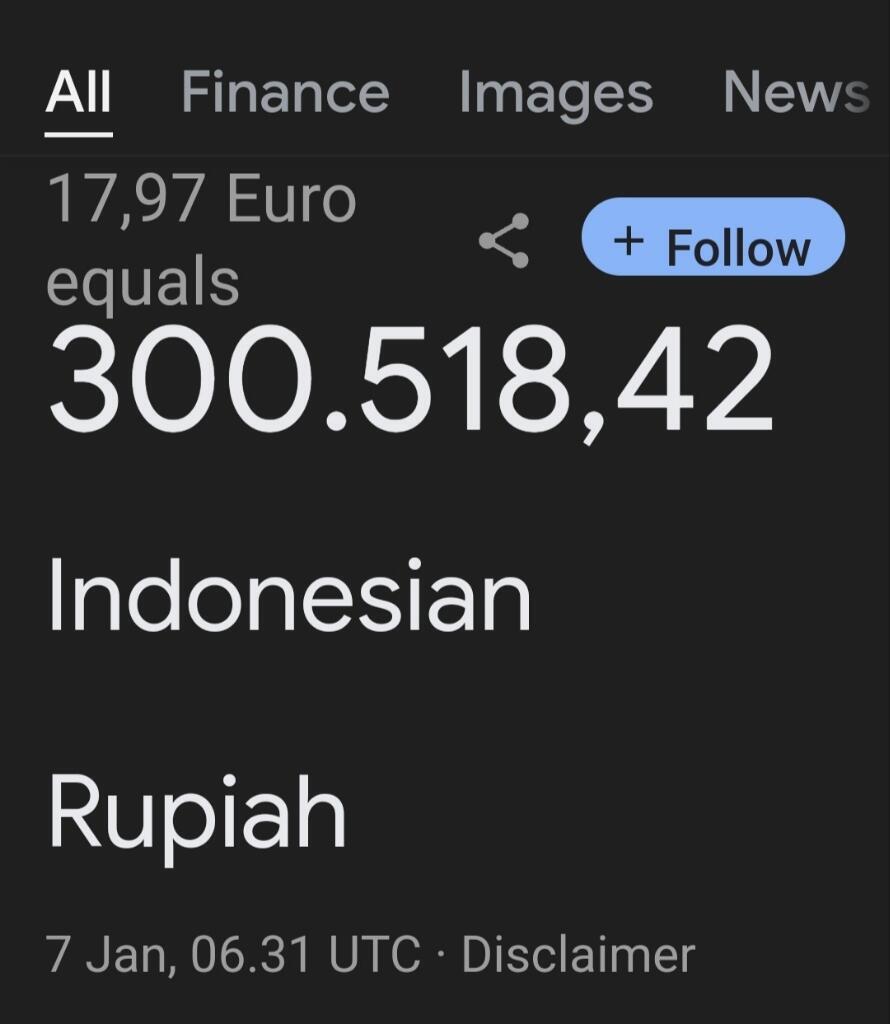Switch to the Images tab

click(x=555, y=93)
